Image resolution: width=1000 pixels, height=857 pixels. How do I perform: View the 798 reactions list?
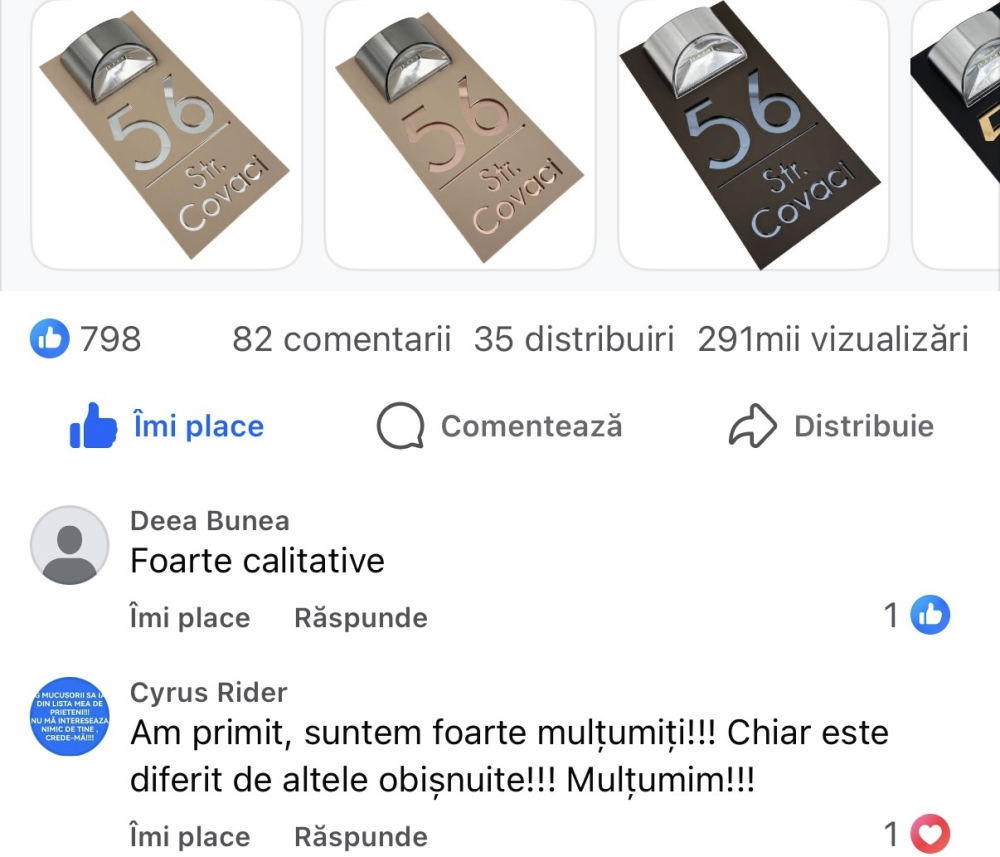coord(88,339)
